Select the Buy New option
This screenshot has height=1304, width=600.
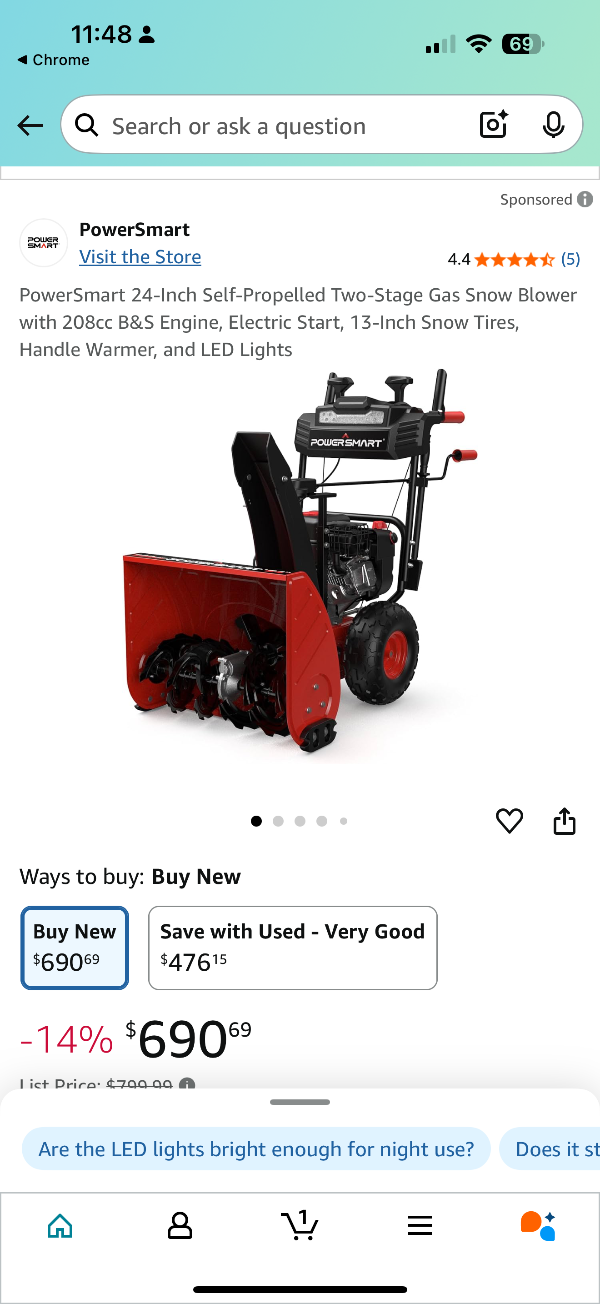(75, 947)
